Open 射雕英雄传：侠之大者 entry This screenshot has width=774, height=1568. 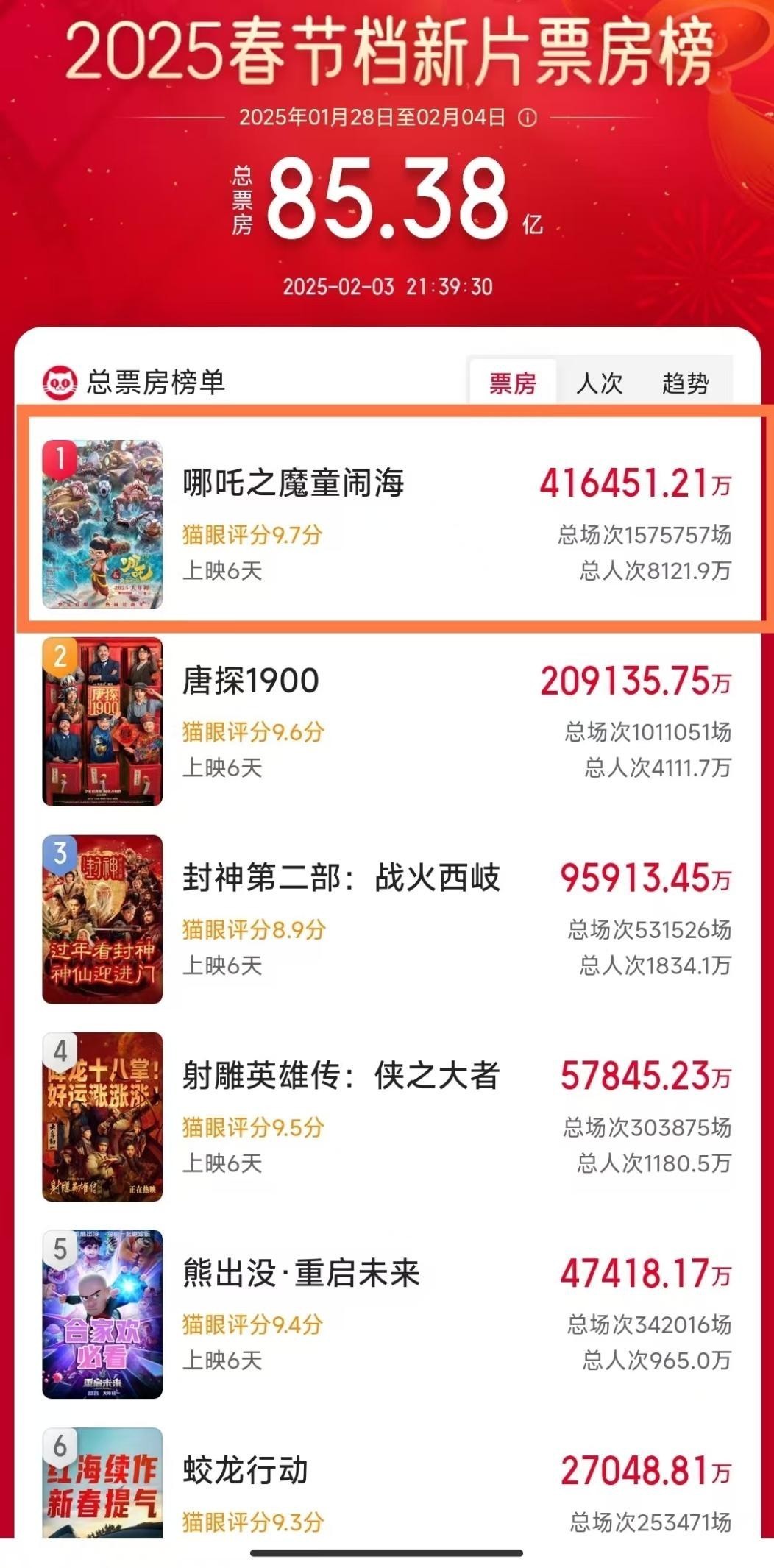[x=388, y=1116]
